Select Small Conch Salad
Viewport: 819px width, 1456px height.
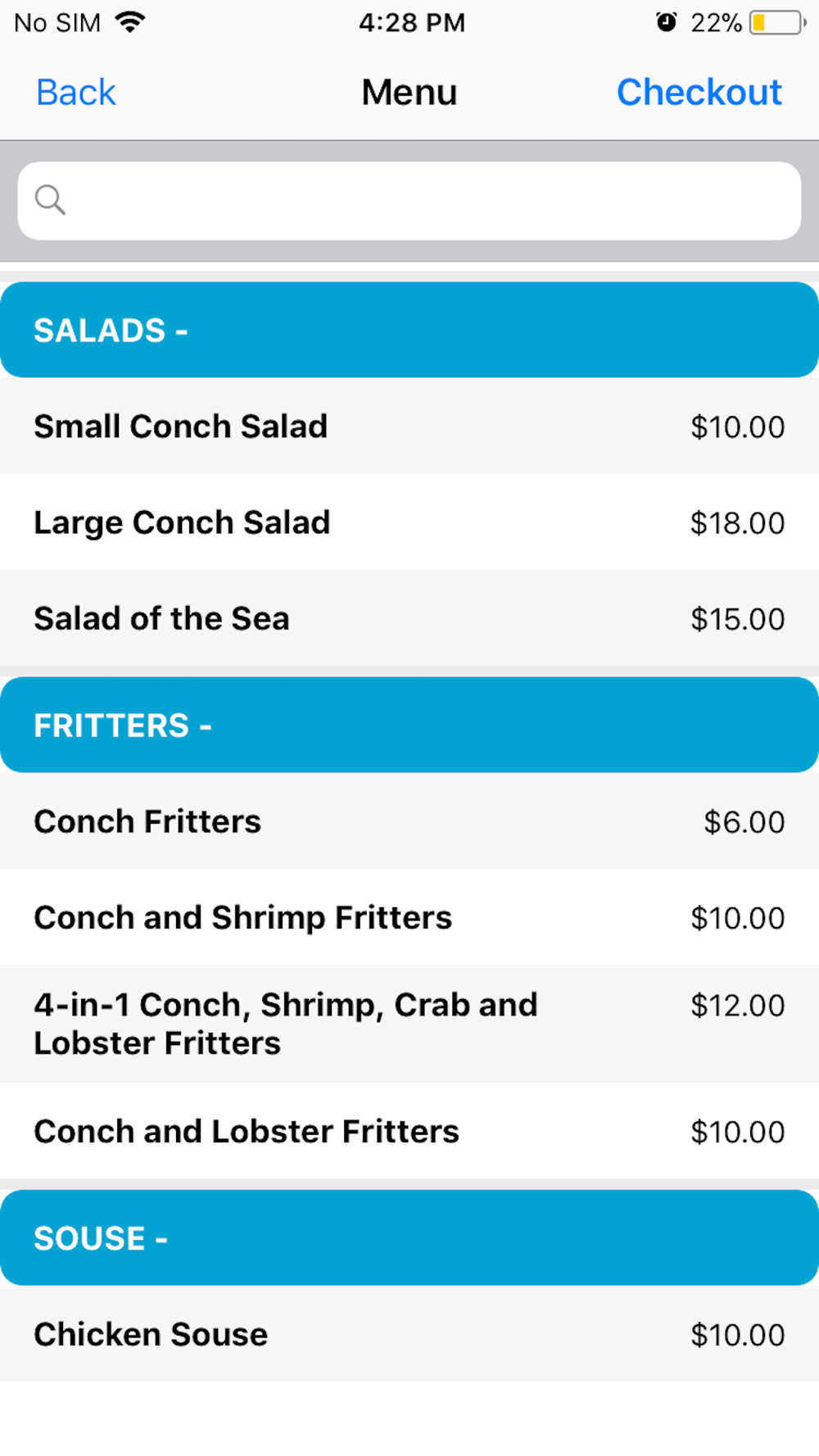coord(409,427)
